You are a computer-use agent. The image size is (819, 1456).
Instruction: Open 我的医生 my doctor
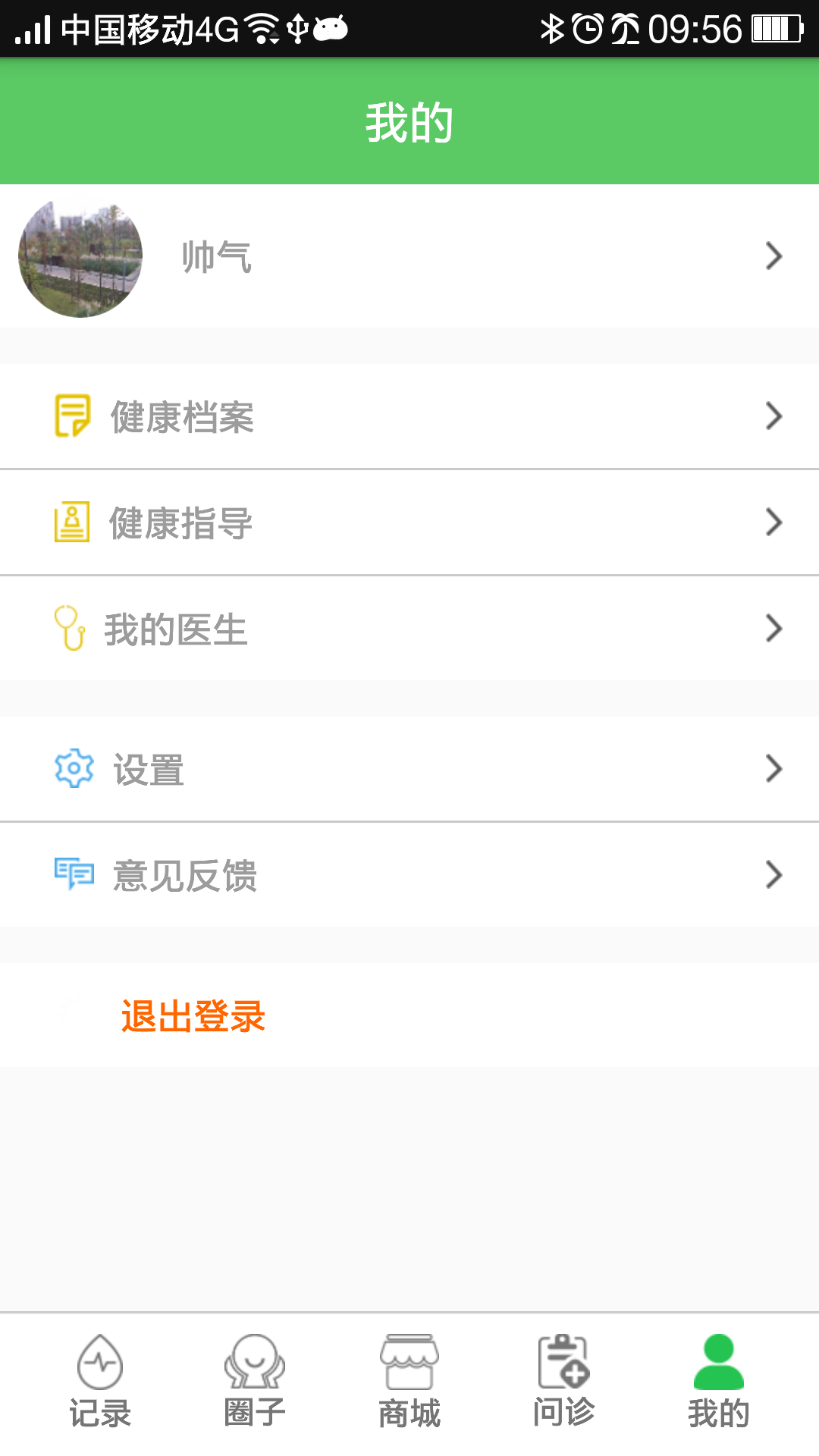(409, 629)
